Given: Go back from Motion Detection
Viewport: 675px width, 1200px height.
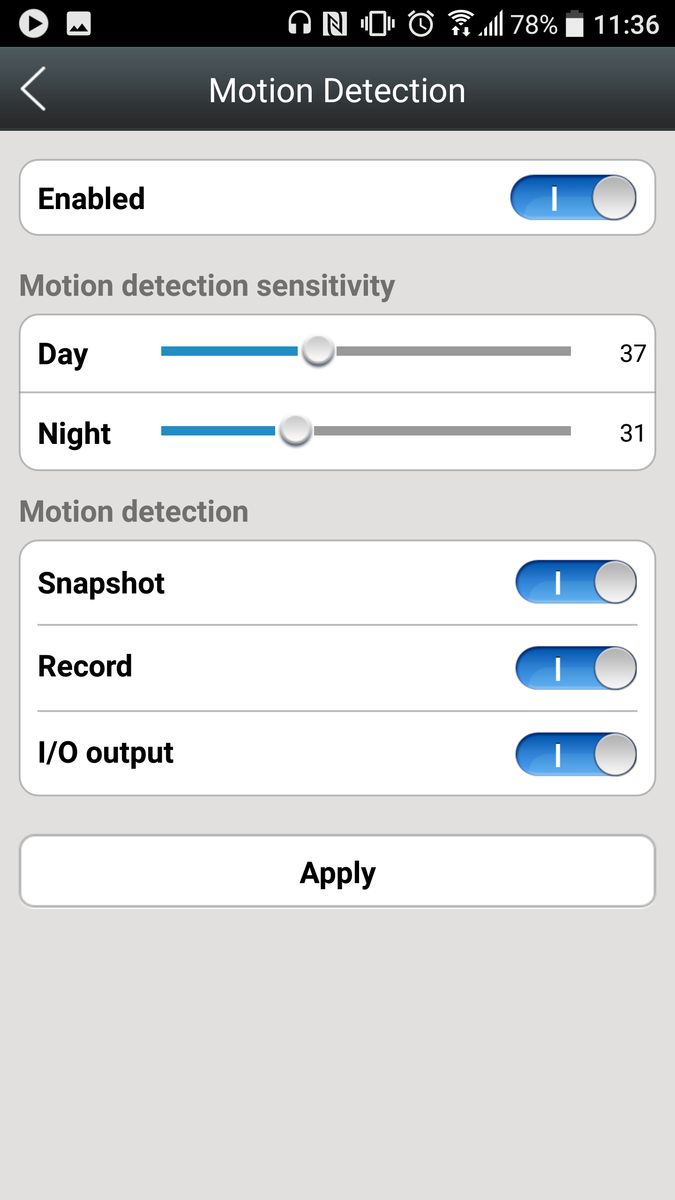Looking at the screenshot, I should (x=34, y=90).
